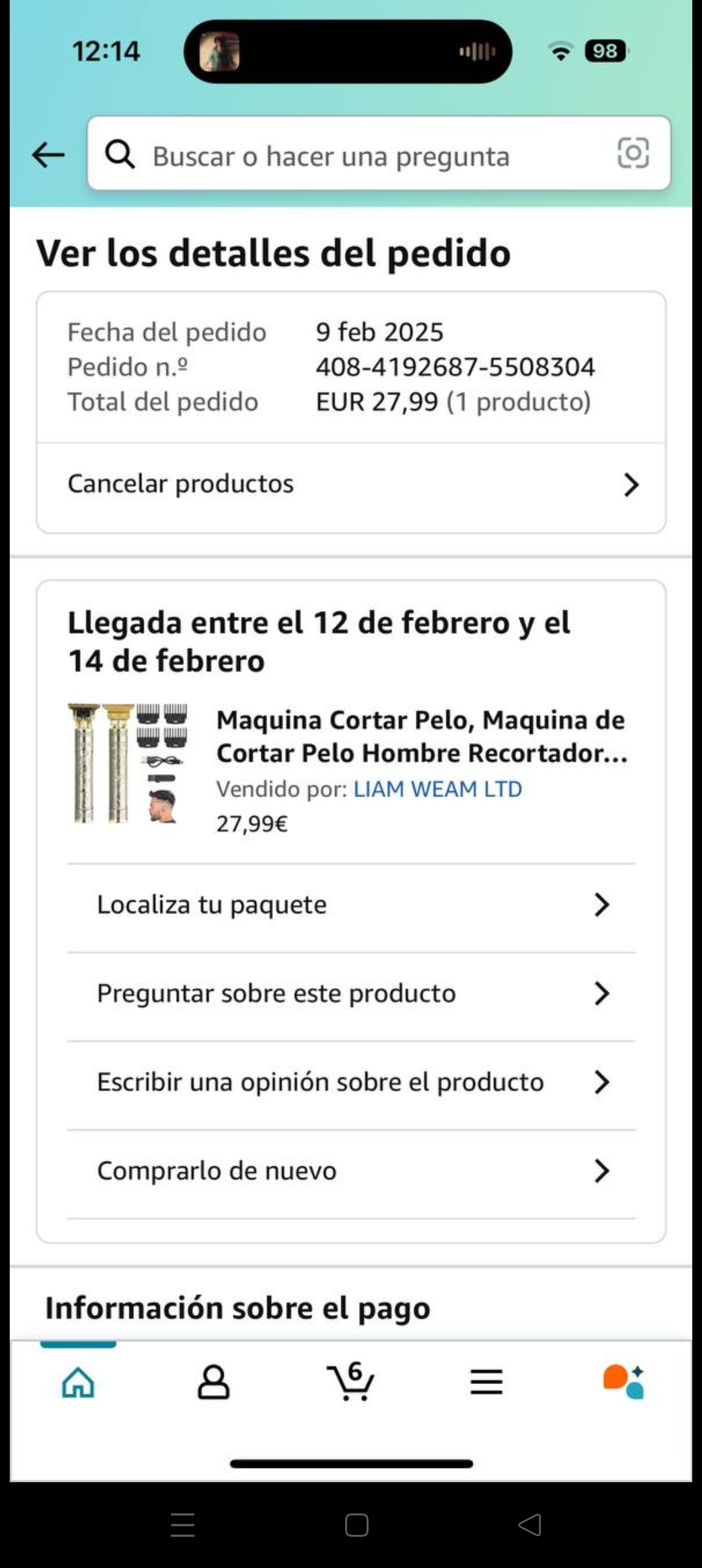Choose 'Escribir una opinión sobre el producto'
This screenshot has height=1568, width=702.
pos(351,1082)
